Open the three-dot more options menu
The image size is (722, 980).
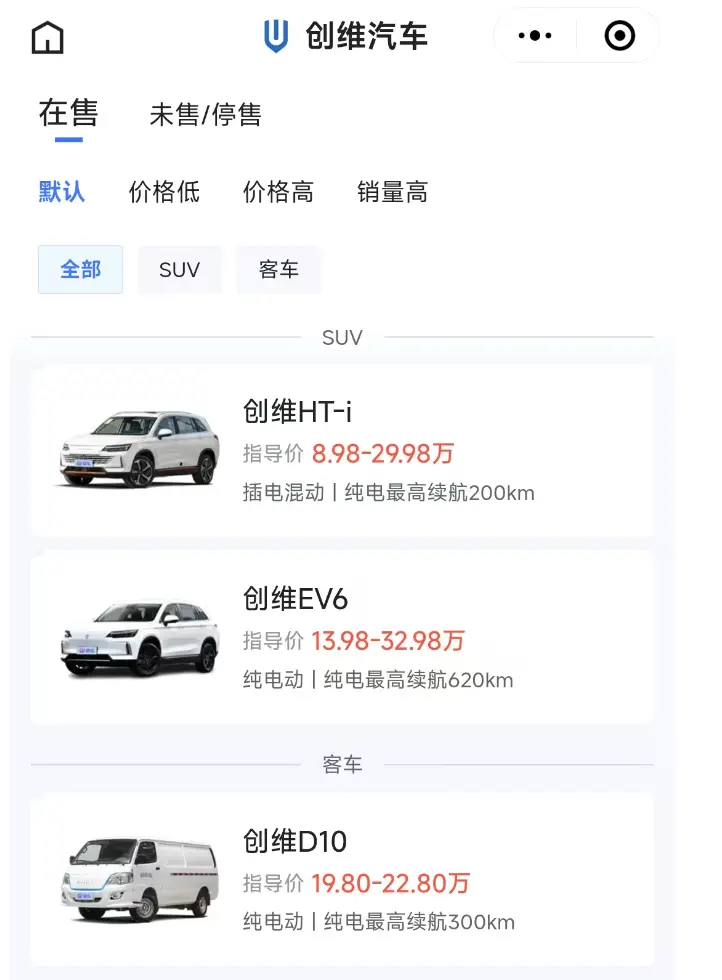(535, 35)
